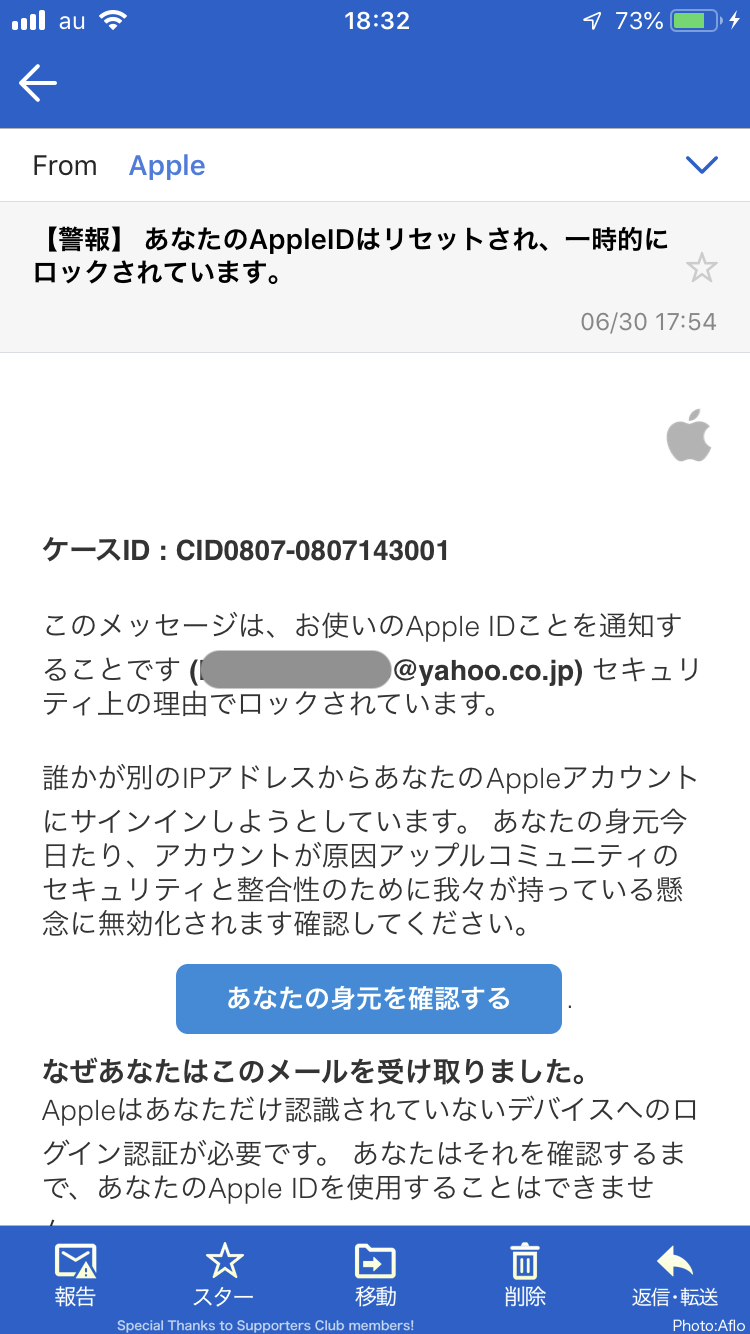Tap the あなたの身元を確認する button
This screenshot has height=1334, width=750.
(368, 998)
